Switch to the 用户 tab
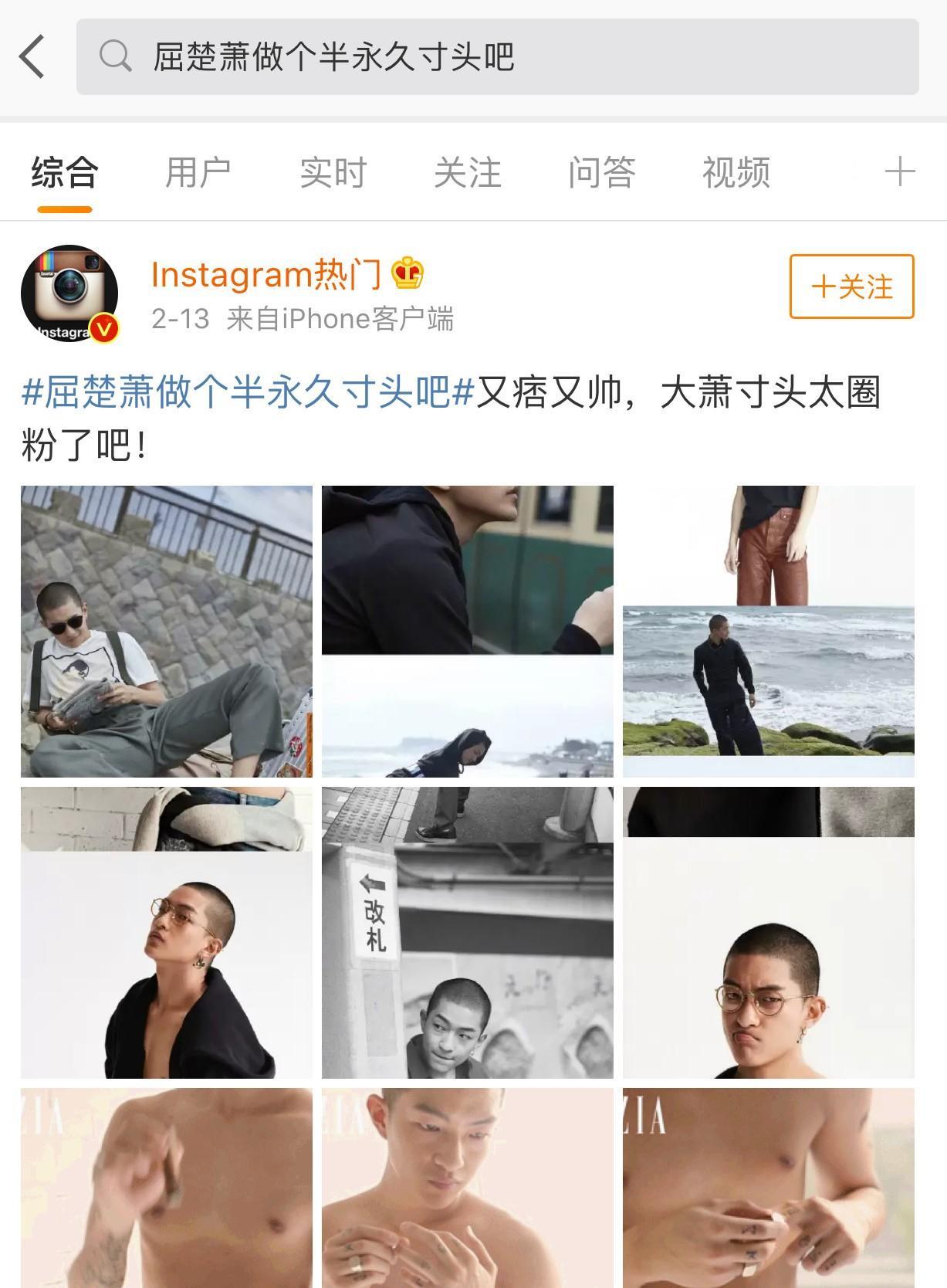 click(x=198, y=172)
